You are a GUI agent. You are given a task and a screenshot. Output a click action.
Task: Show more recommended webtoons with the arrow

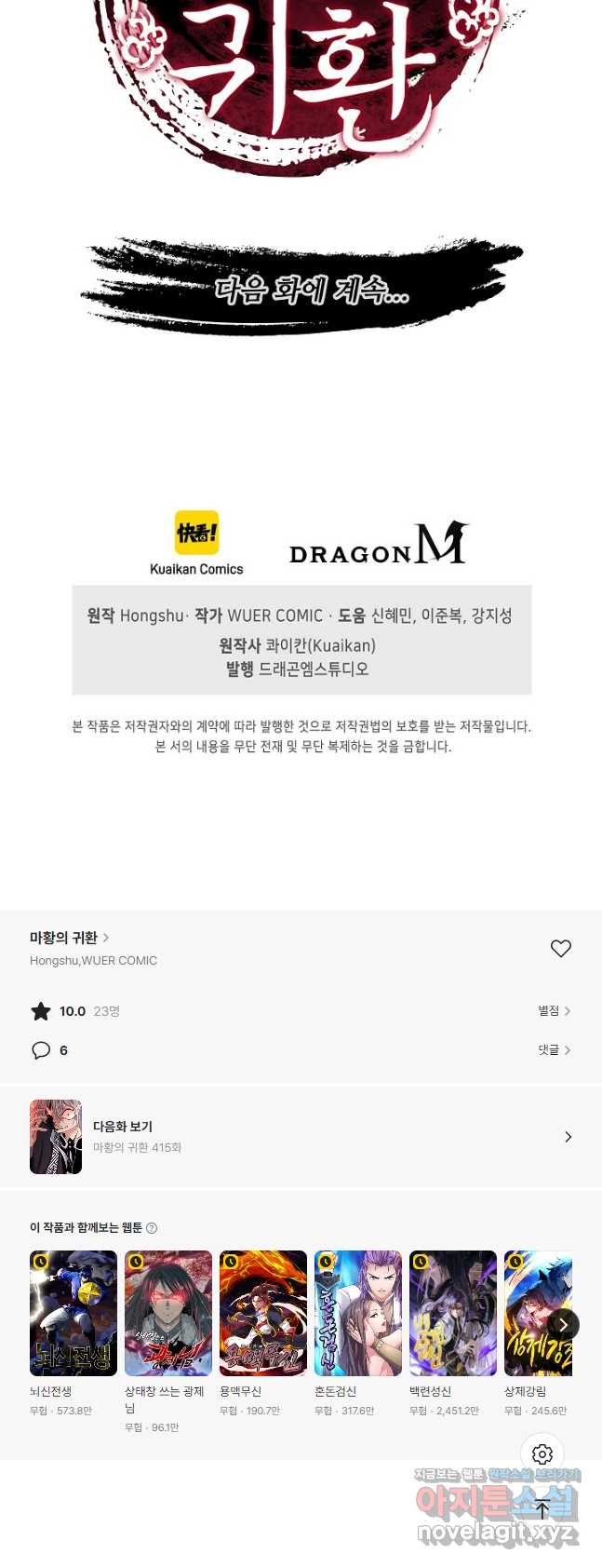(563, 1324)
